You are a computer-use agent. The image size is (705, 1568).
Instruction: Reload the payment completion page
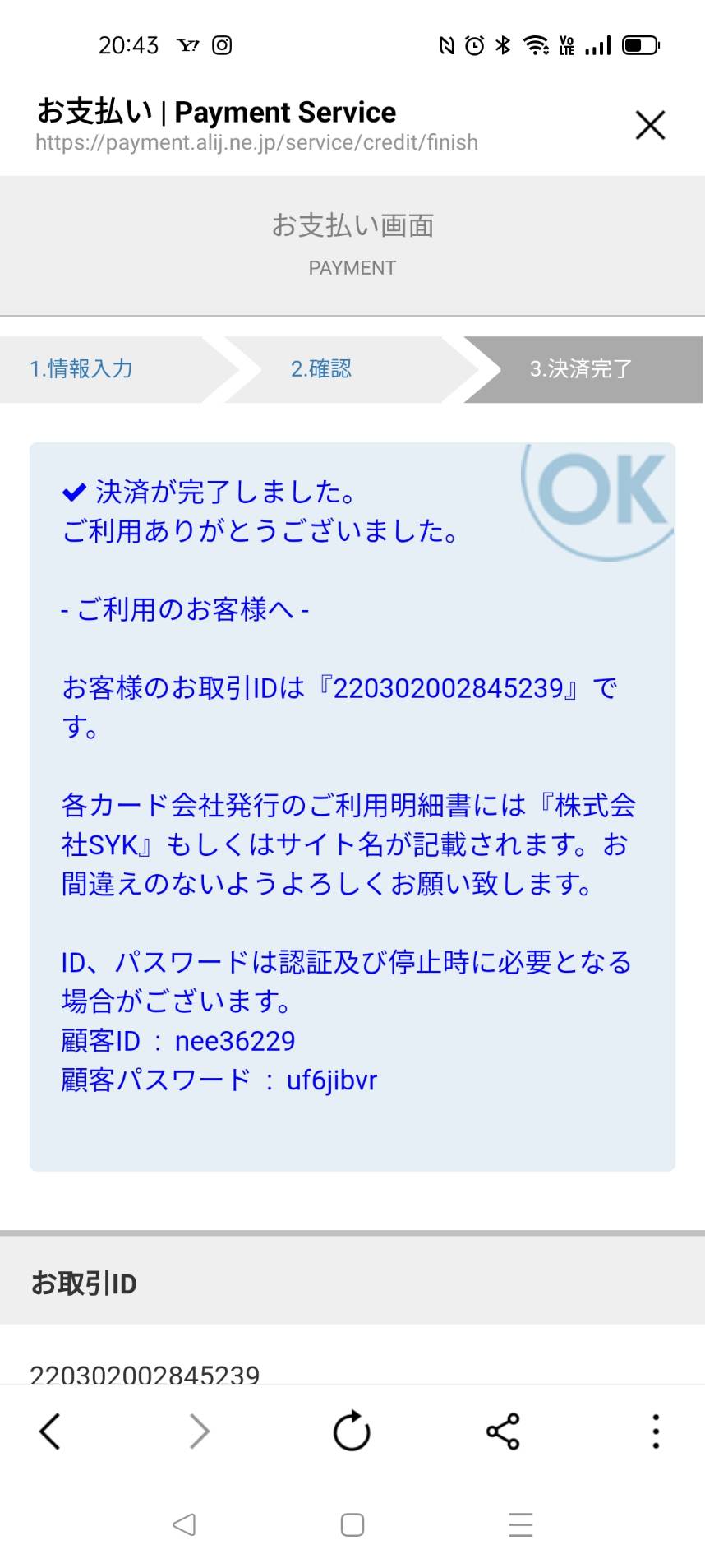(x=352, y=1431)
